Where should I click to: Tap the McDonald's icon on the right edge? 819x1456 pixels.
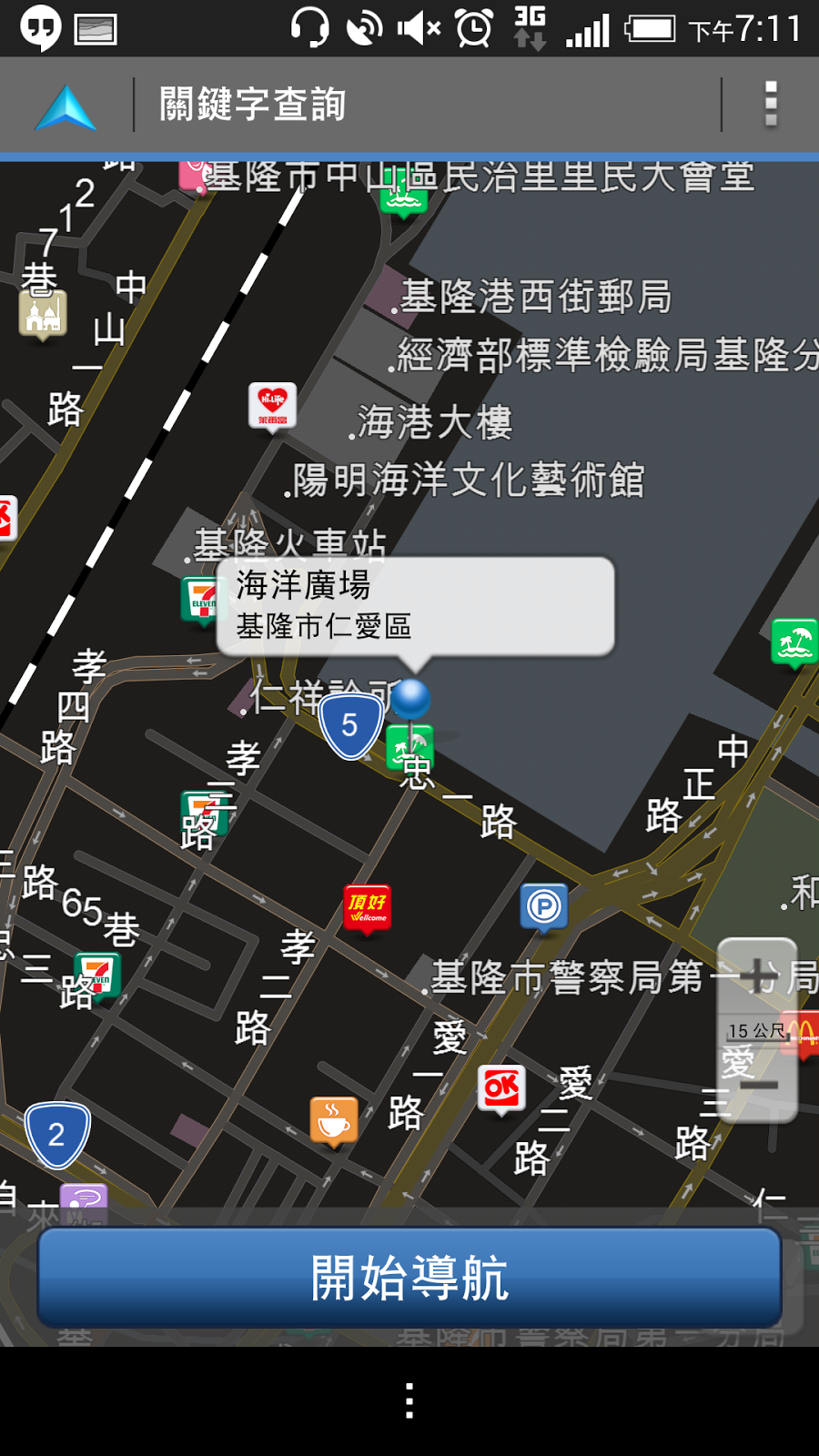804,1033
